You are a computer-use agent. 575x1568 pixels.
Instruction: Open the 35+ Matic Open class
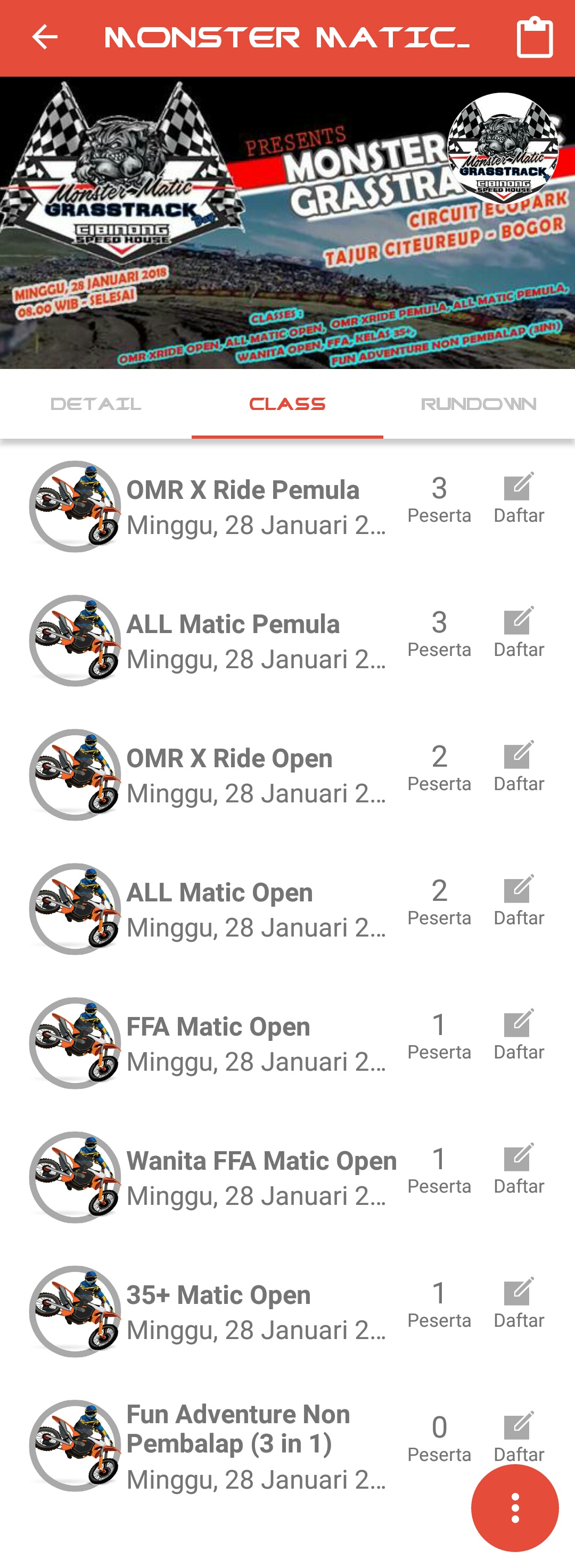pyautogui.click(x=243, y=1312)
